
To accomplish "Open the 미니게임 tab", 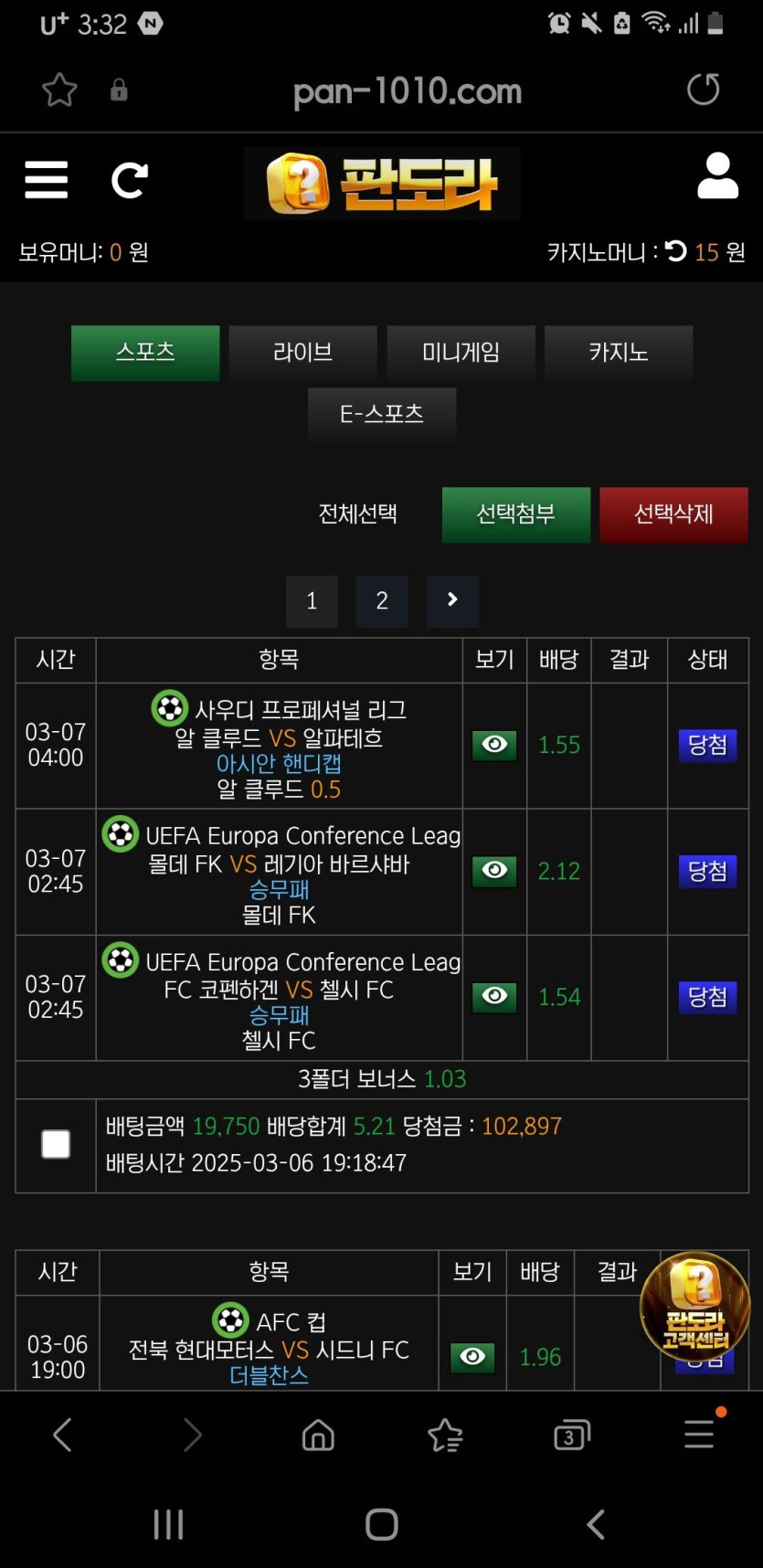I will coord(461,353).
